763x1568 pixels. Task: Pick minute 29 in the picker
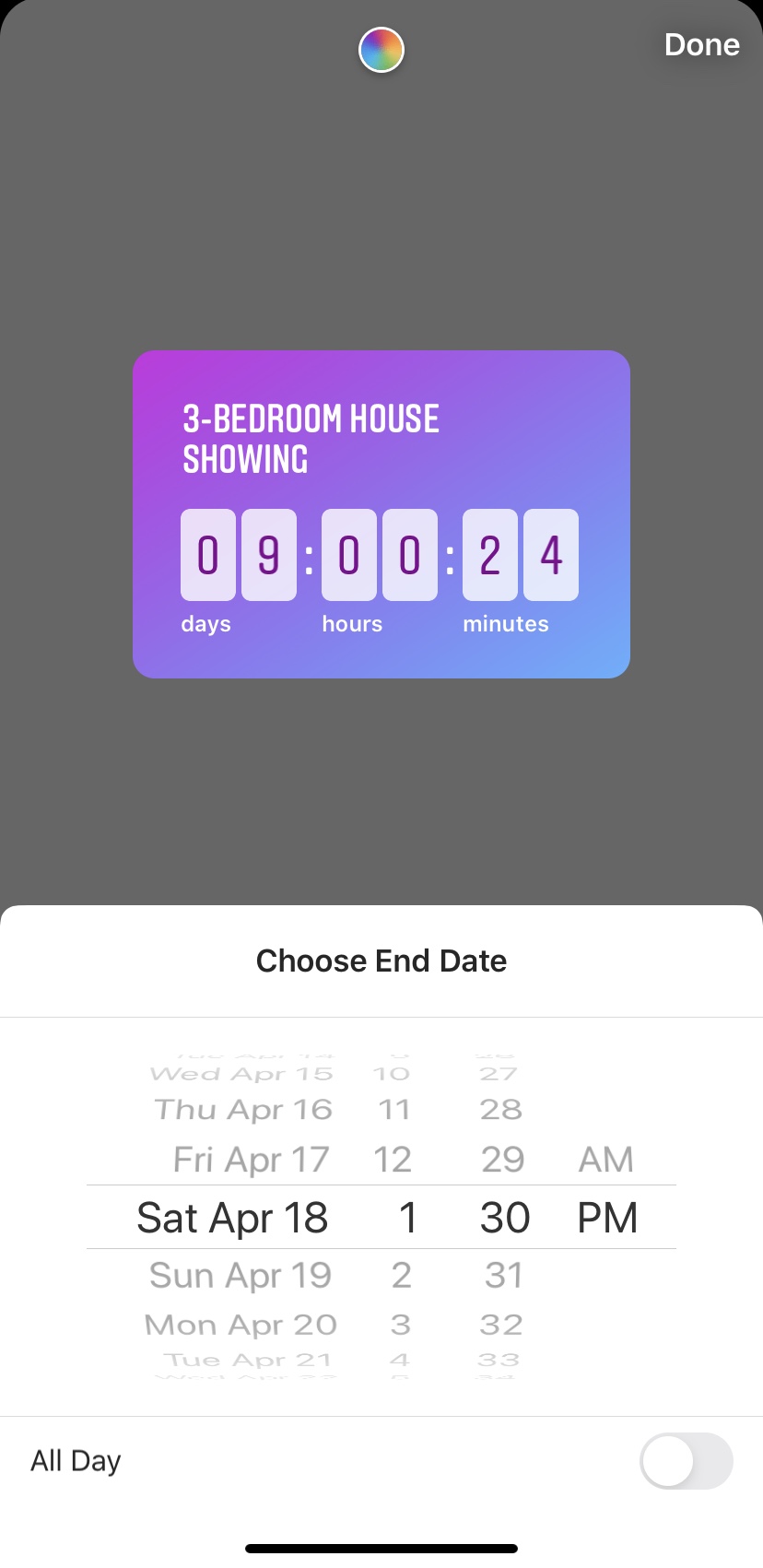(503, 1160)
